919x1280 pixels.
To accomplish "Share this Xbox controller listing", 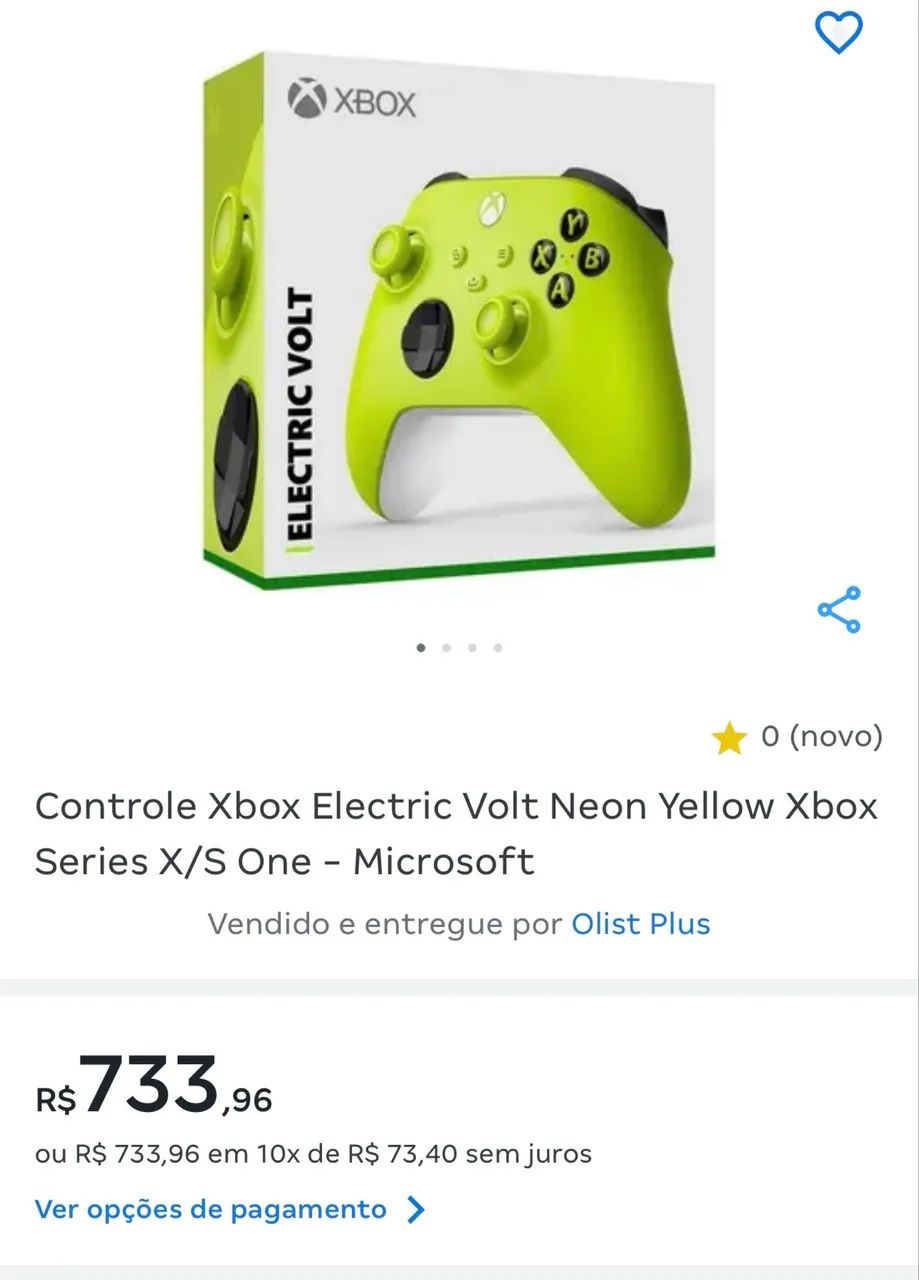I will point(838,609).
